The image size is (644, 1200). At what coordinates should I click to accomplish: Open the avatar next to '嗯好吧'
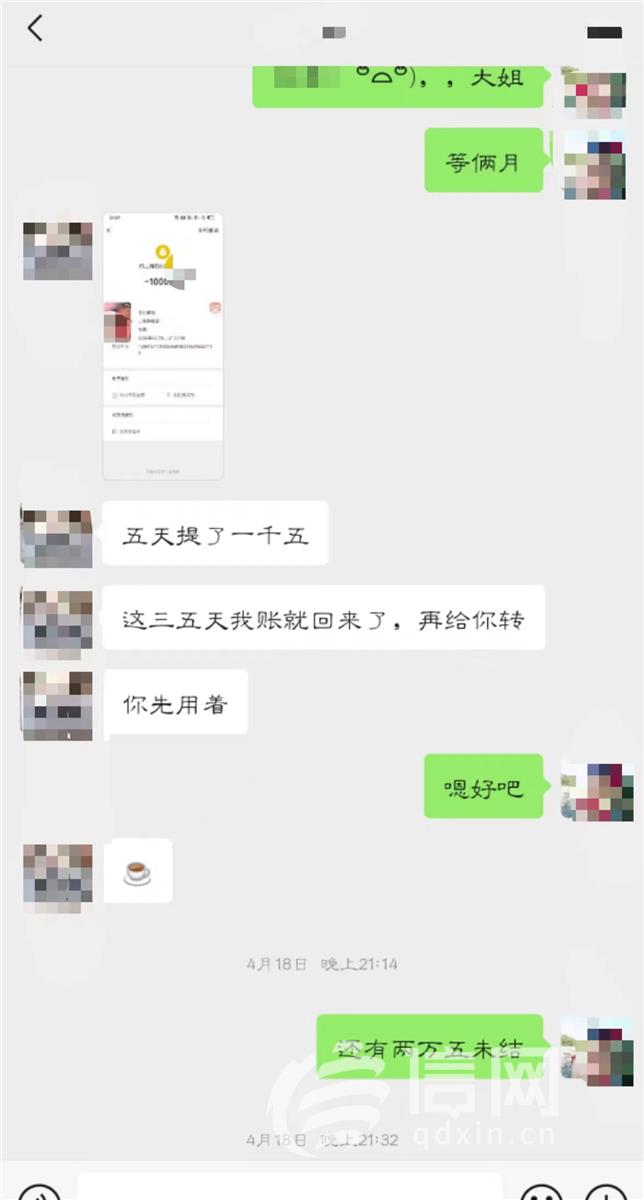pos(597,789)
